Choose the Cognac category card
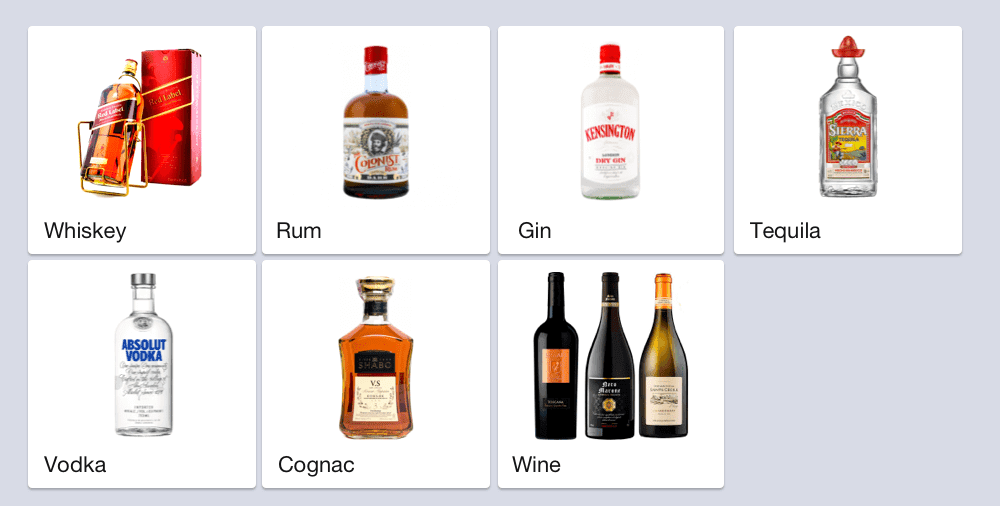The width and height of the screenshot is (1000, 506). 376,374
